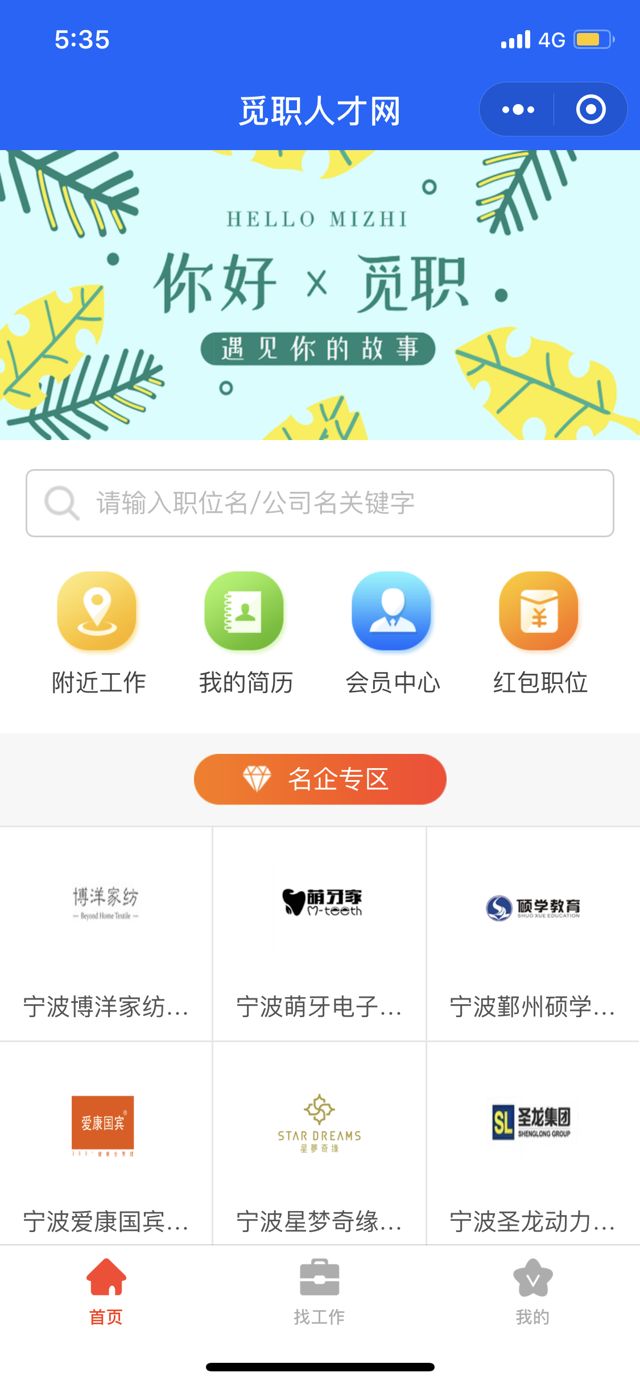Switch to the 首页 tab
Screen dimensions: 640x1385
[106, 1292]
